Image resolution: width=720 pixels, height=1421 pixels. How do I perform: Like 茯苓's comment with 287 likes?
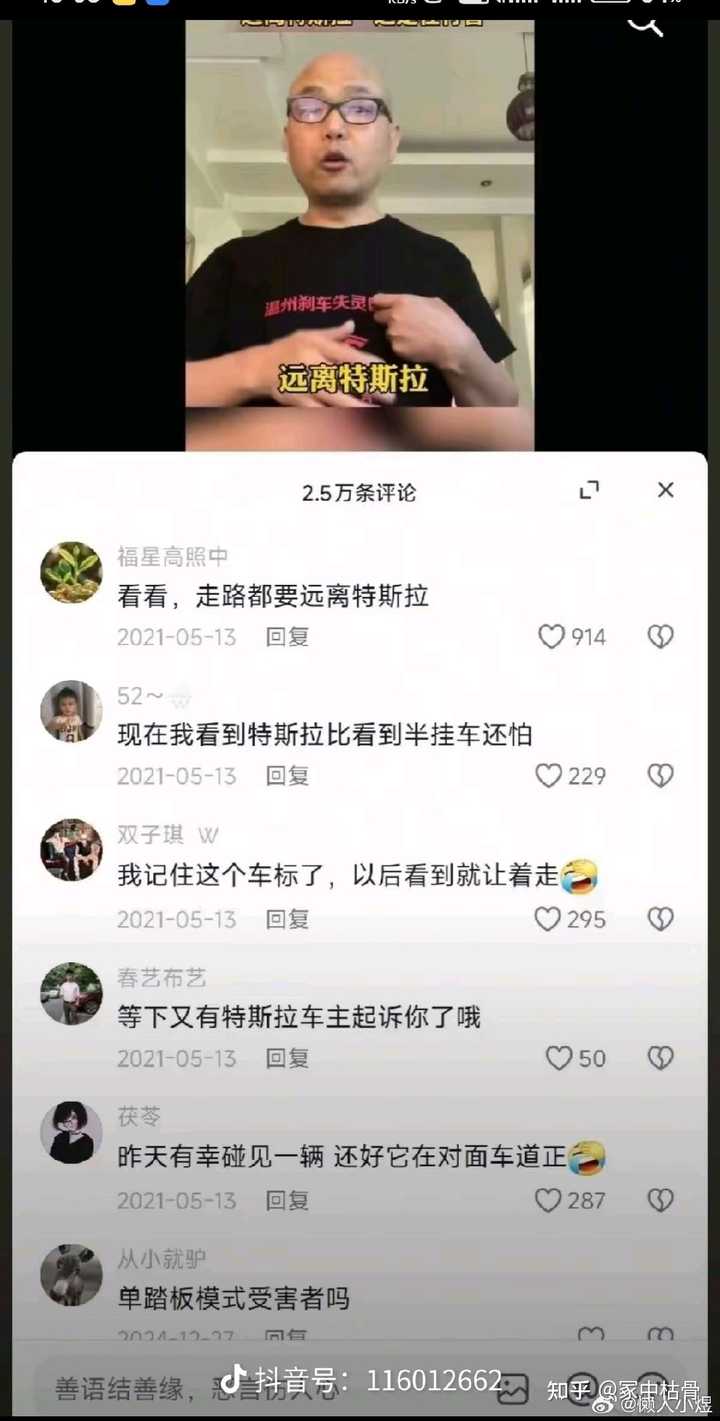(548, 1200)
